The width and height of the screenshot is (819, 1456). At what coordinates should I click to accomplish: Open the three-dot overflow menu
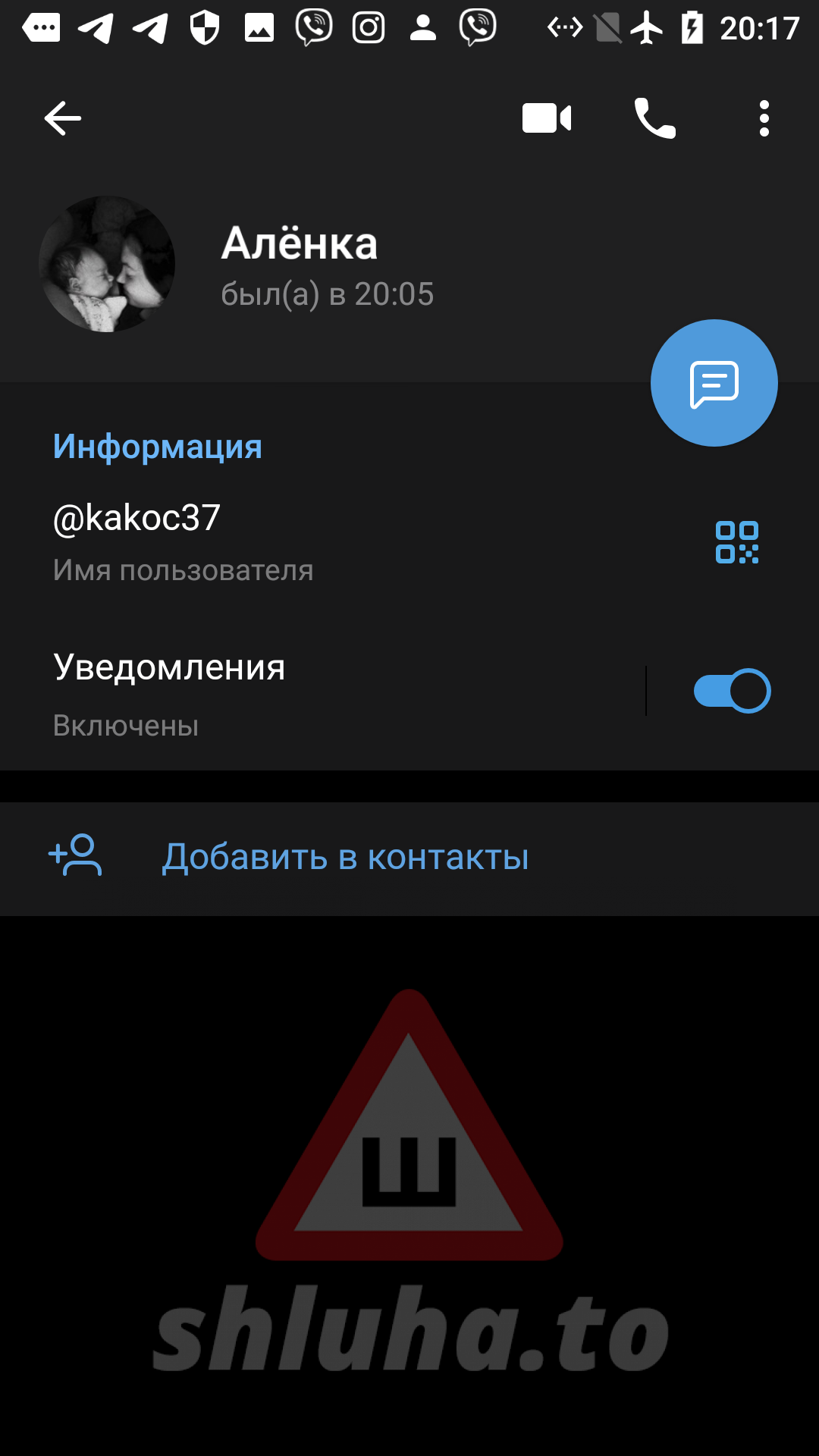764,118
